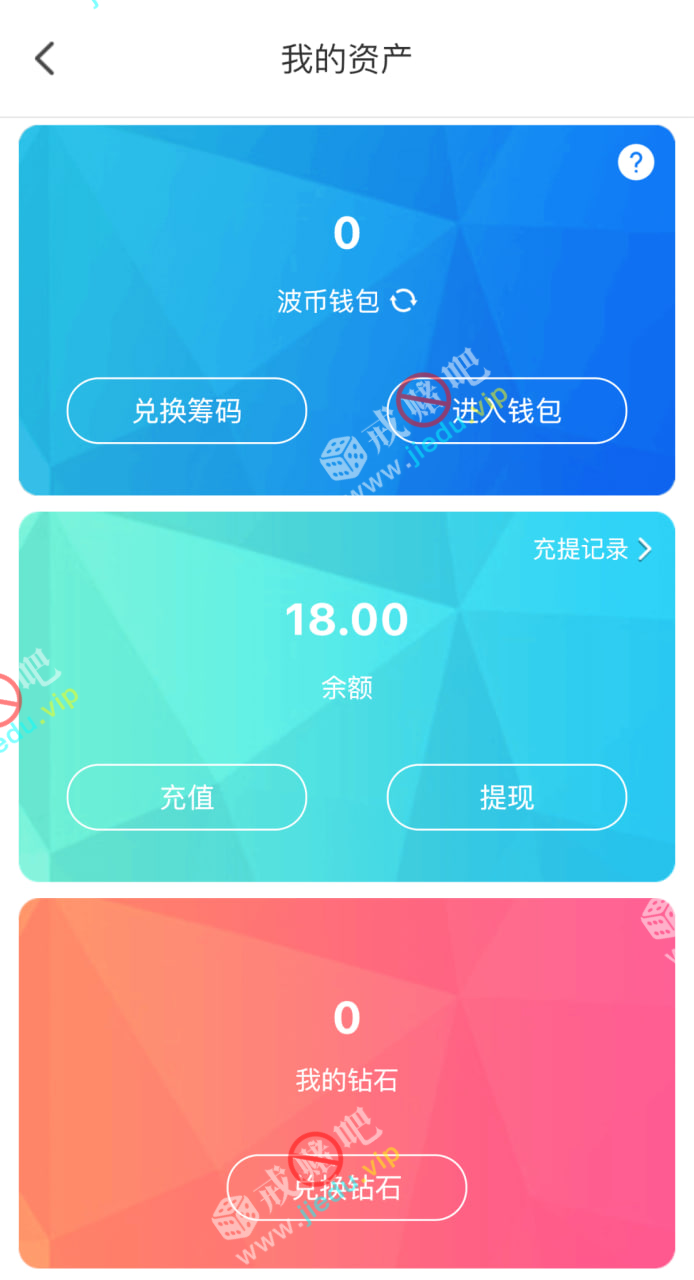694x1280 pixels.
Task: View 充提记录 history
Action: (x=592, y=549)
